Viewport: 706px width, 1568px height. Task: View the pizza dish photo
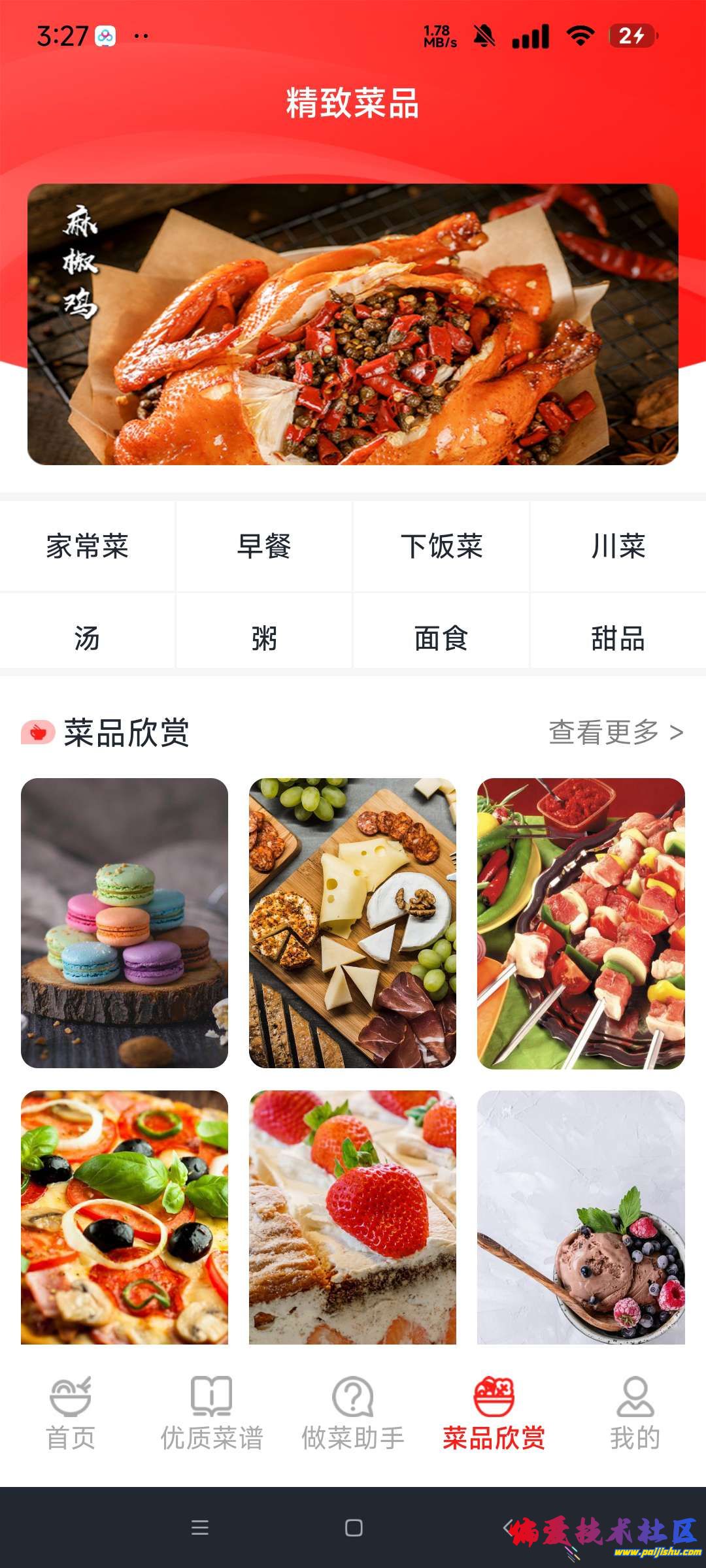click(x=124, y=1217)
